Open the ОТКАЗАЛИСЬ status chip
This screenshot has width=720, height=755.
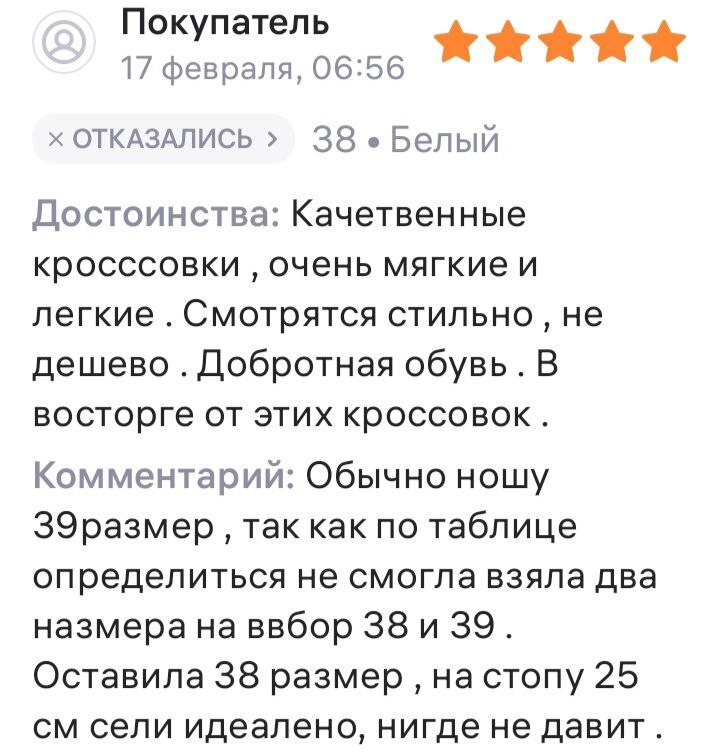click(163, 139)
